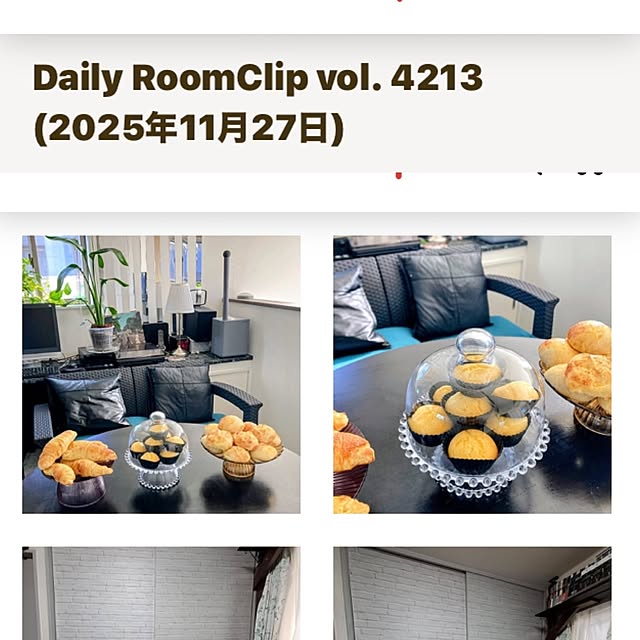The height and width of the screenshot is (640, 640).
Task: Open the white brick wall photo with bookshelf
Action: click(x=472, y=593)
